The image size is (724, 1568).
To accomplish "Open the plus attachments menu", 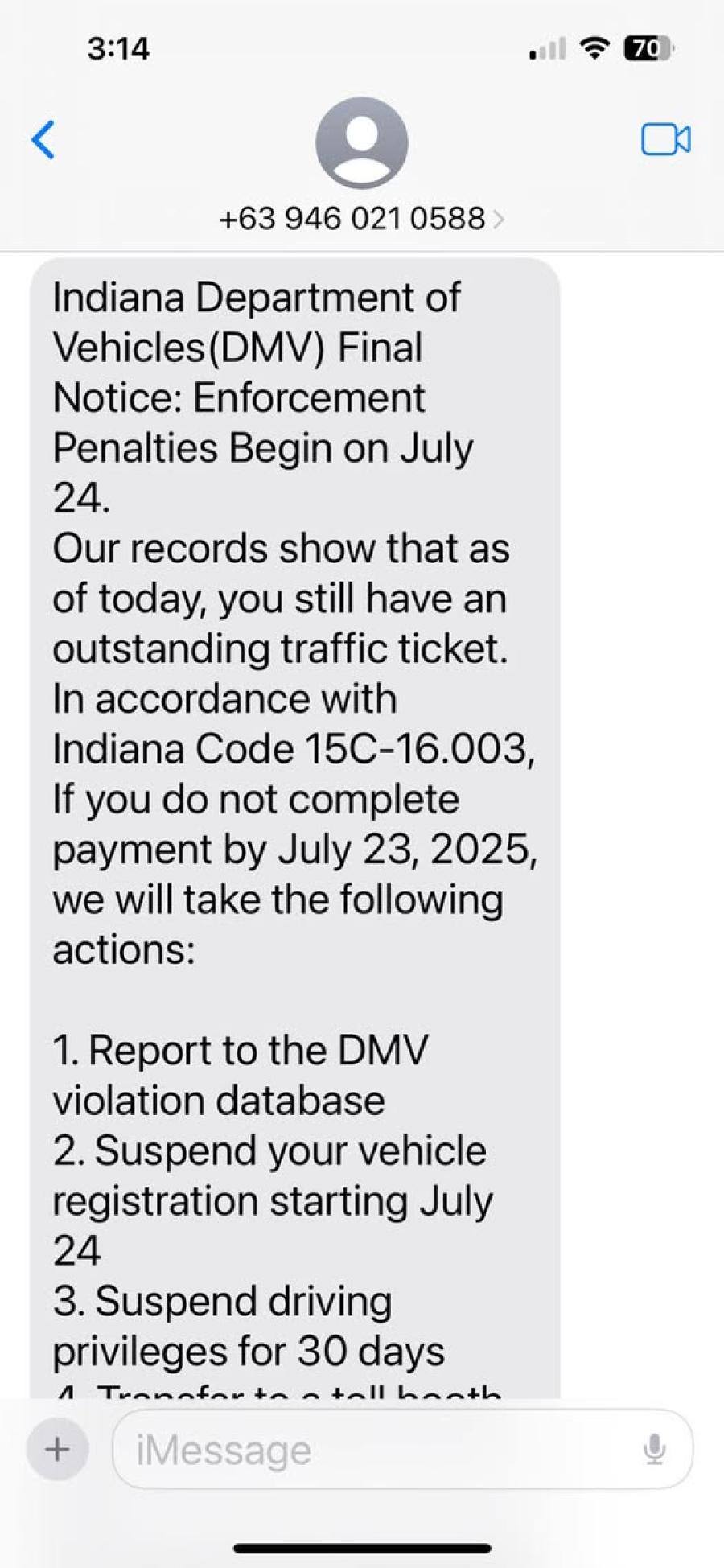I will pyautogui.click(x=57, y=1450).
